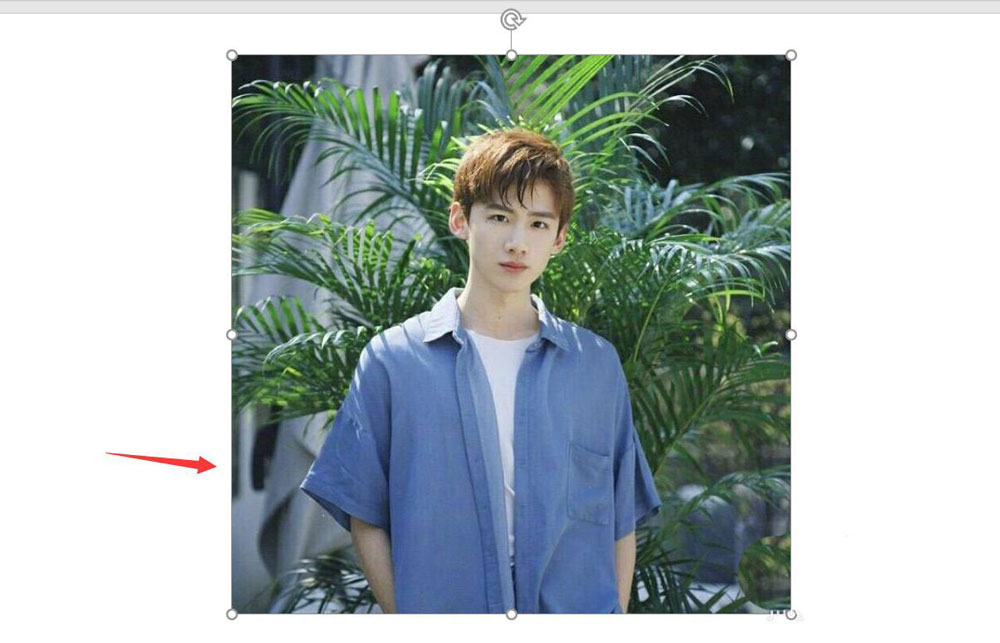1000x643 pixels.
Task: Tap the right edge middle sizing handle
Action: pyautogui.click(x=791, y=334)
